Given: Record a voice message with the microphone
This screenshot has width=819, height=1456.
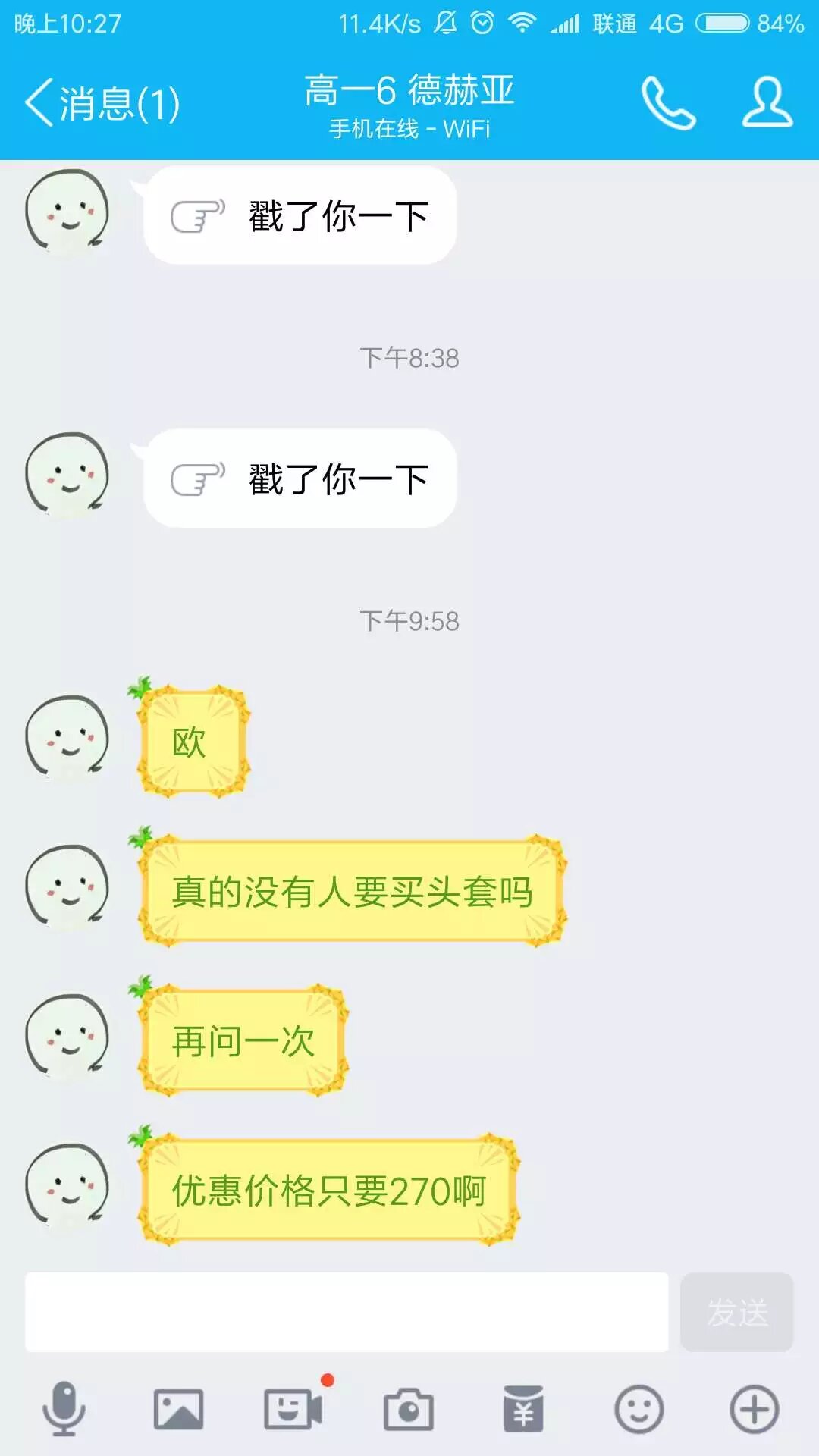Looking at the screenshot, I should tap(64, 1409).
